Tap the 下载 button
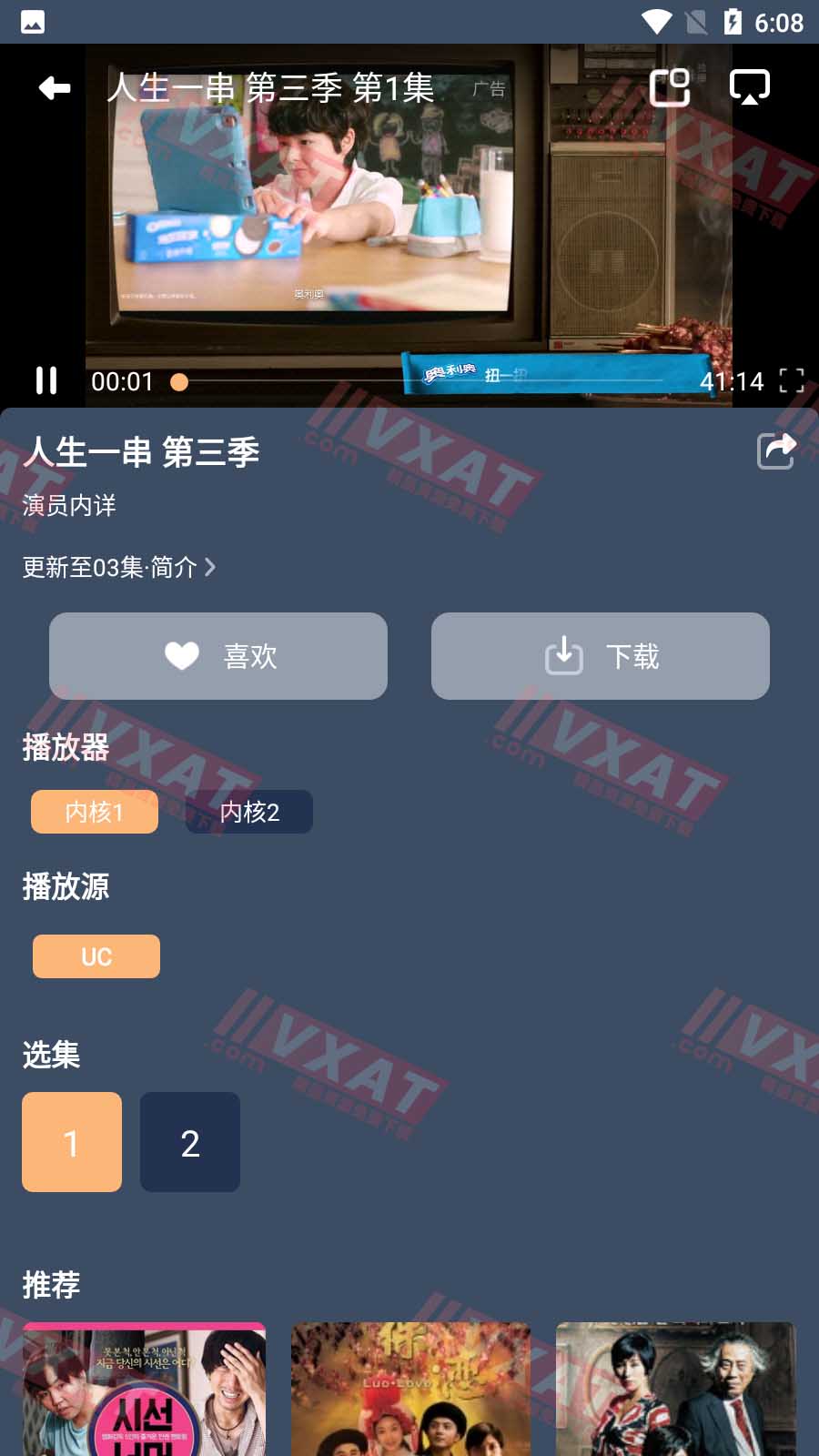Image resolution: width=819 pixels, height=1456 pixels. [601, 656]
